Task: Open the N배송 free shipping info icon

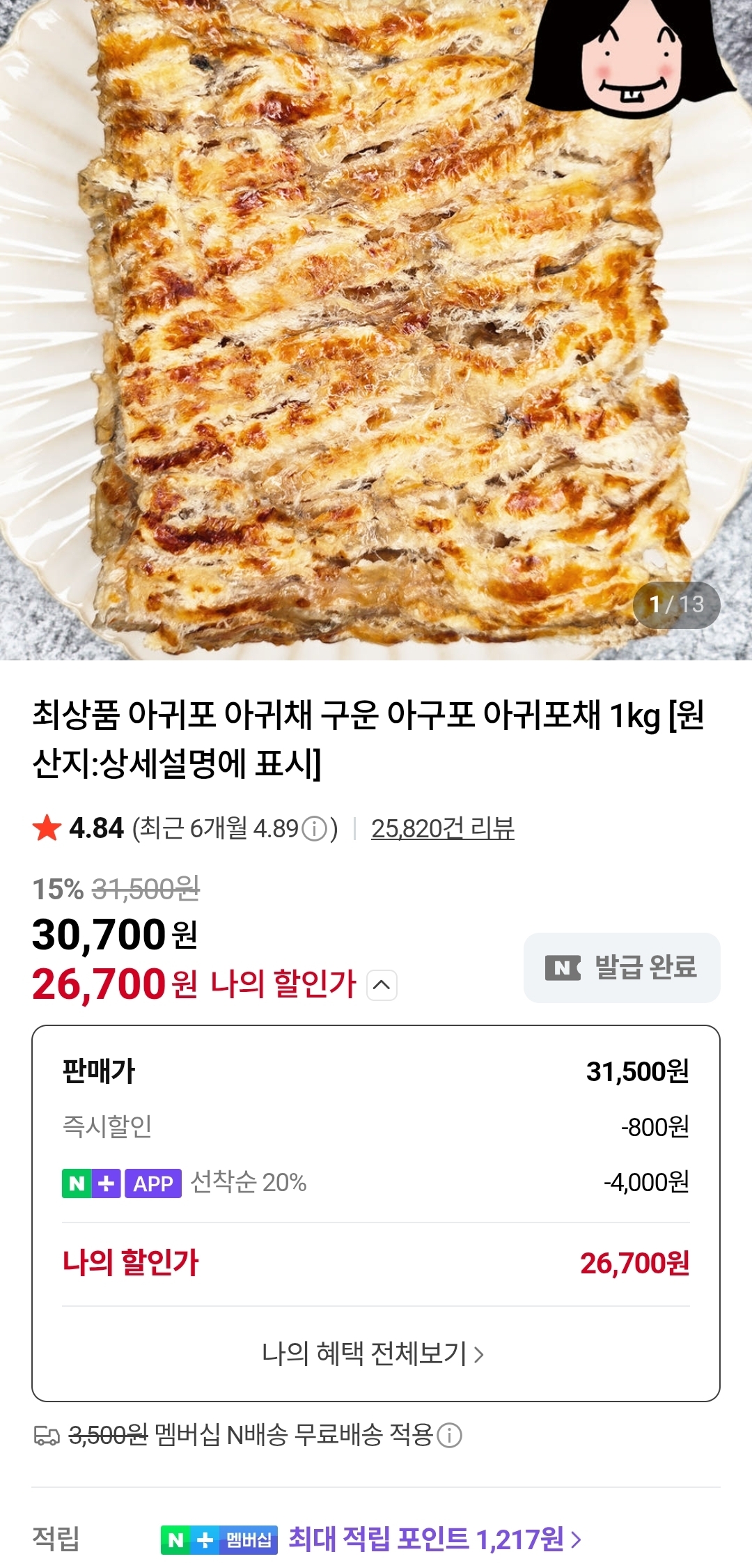Action: point(450,1436)
